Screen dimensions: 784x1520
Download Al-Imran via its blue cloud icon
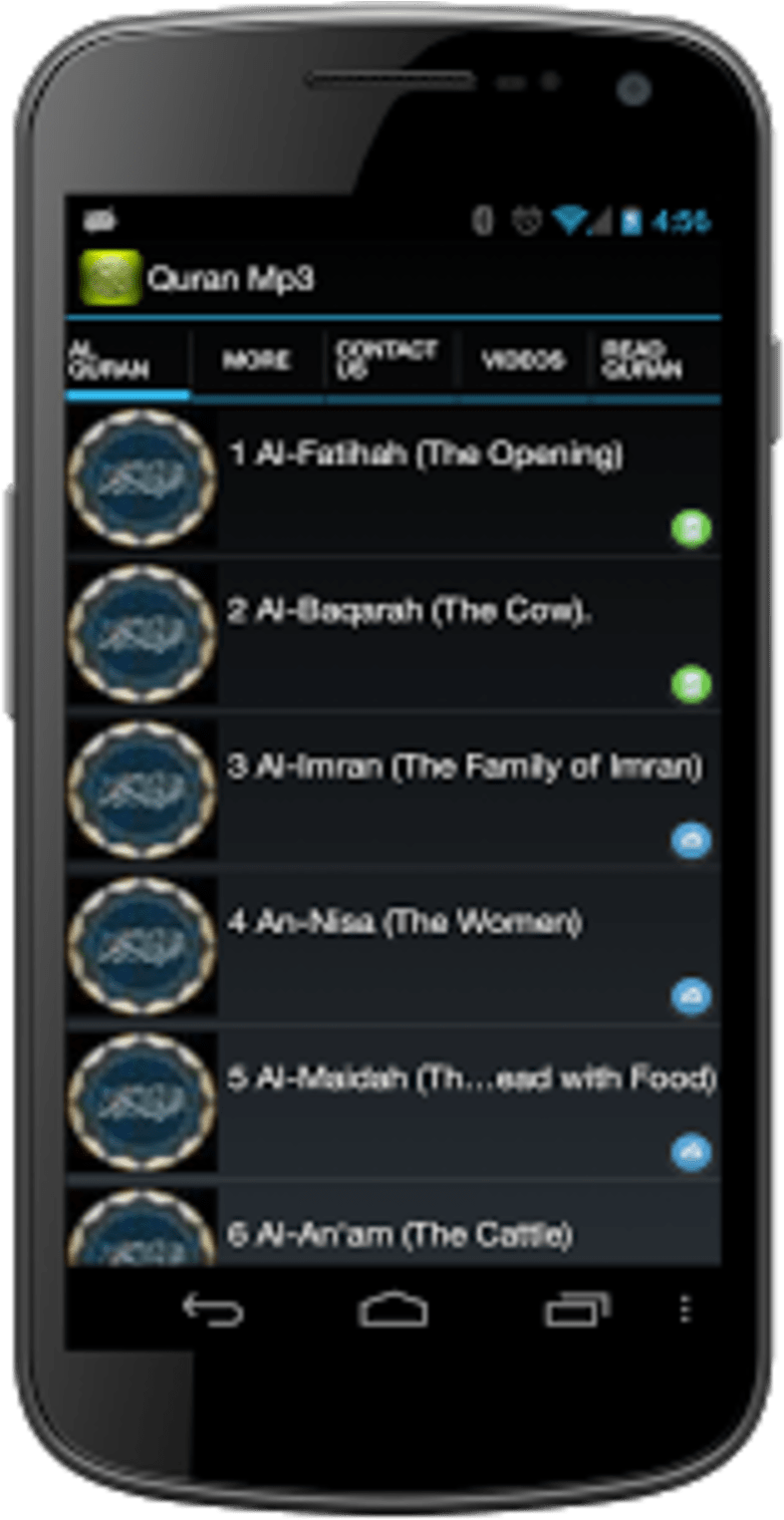690,840
